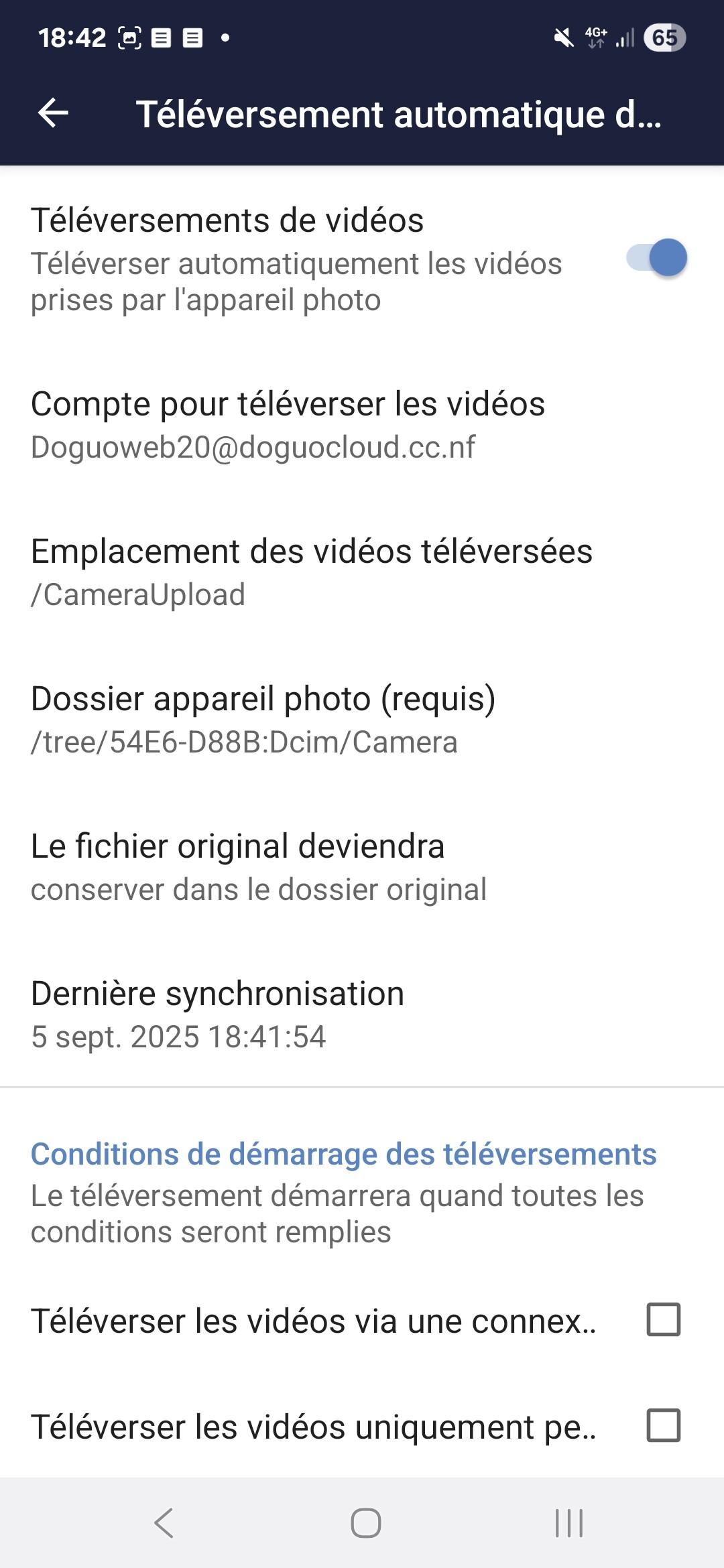Open Compte pour téléverser les vidéos

pos(288,425)
